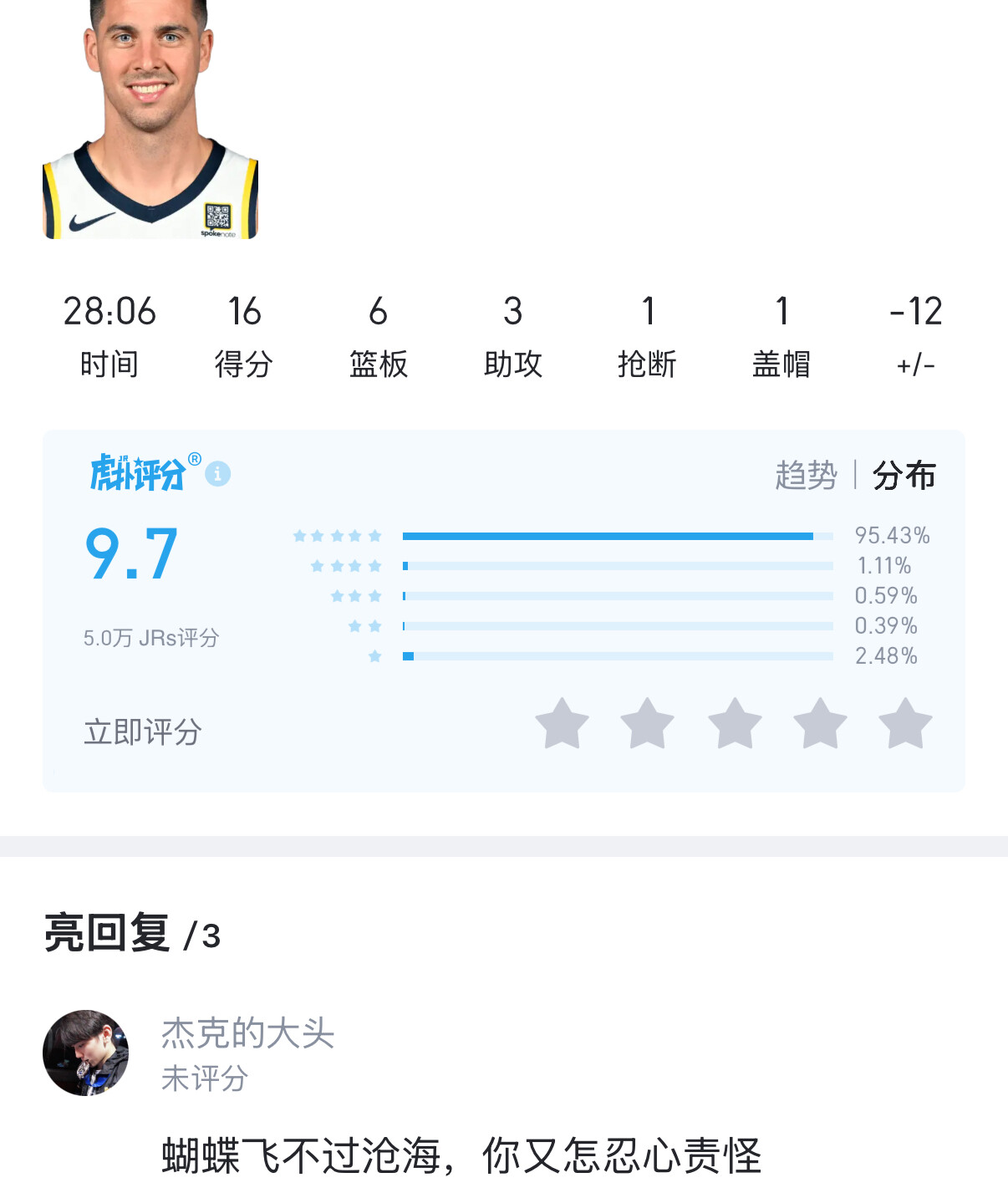The width and height of the screenshot is (1008, 1188).
Task: Choose the third rating star
Action: (x=735, y=724)
